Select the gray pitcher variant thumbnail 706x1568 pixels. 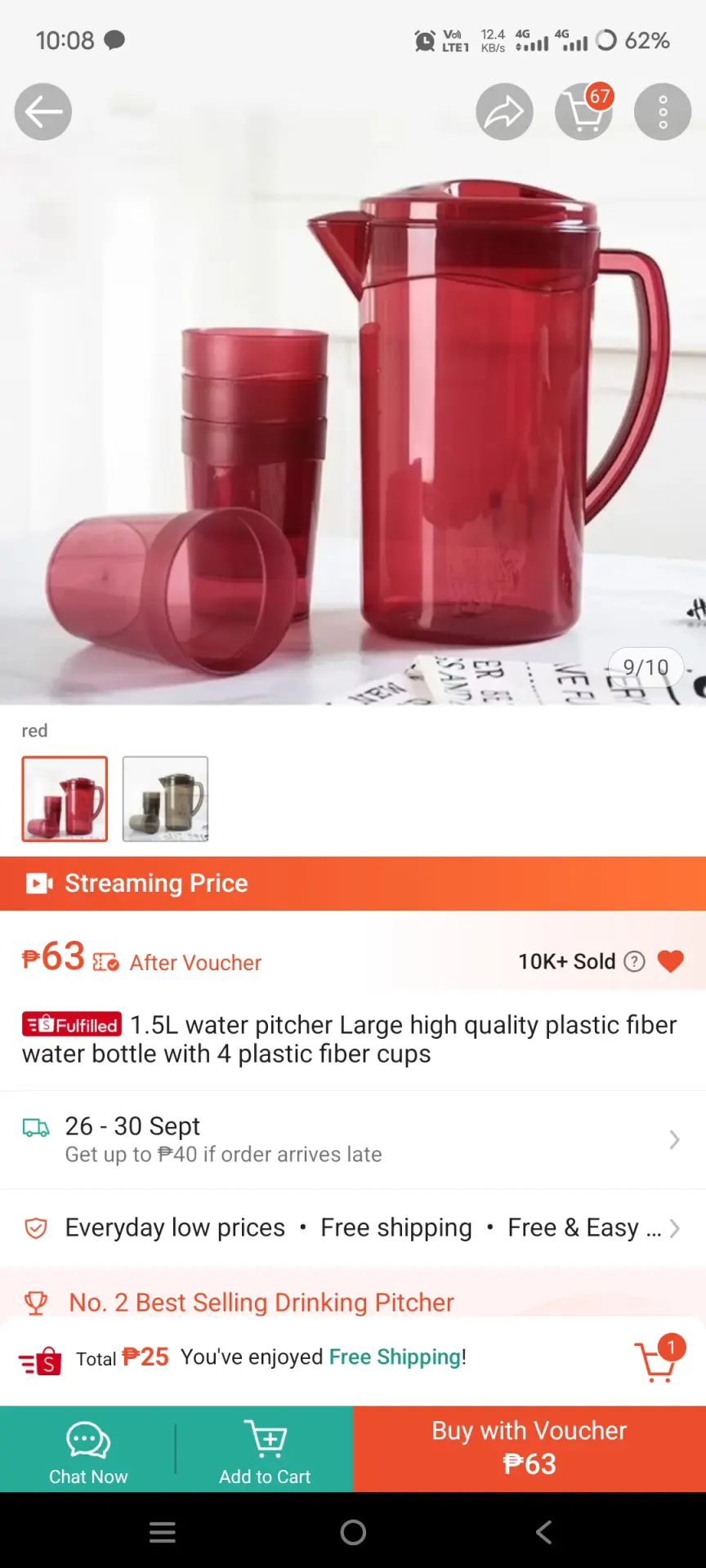click(165, 799)
